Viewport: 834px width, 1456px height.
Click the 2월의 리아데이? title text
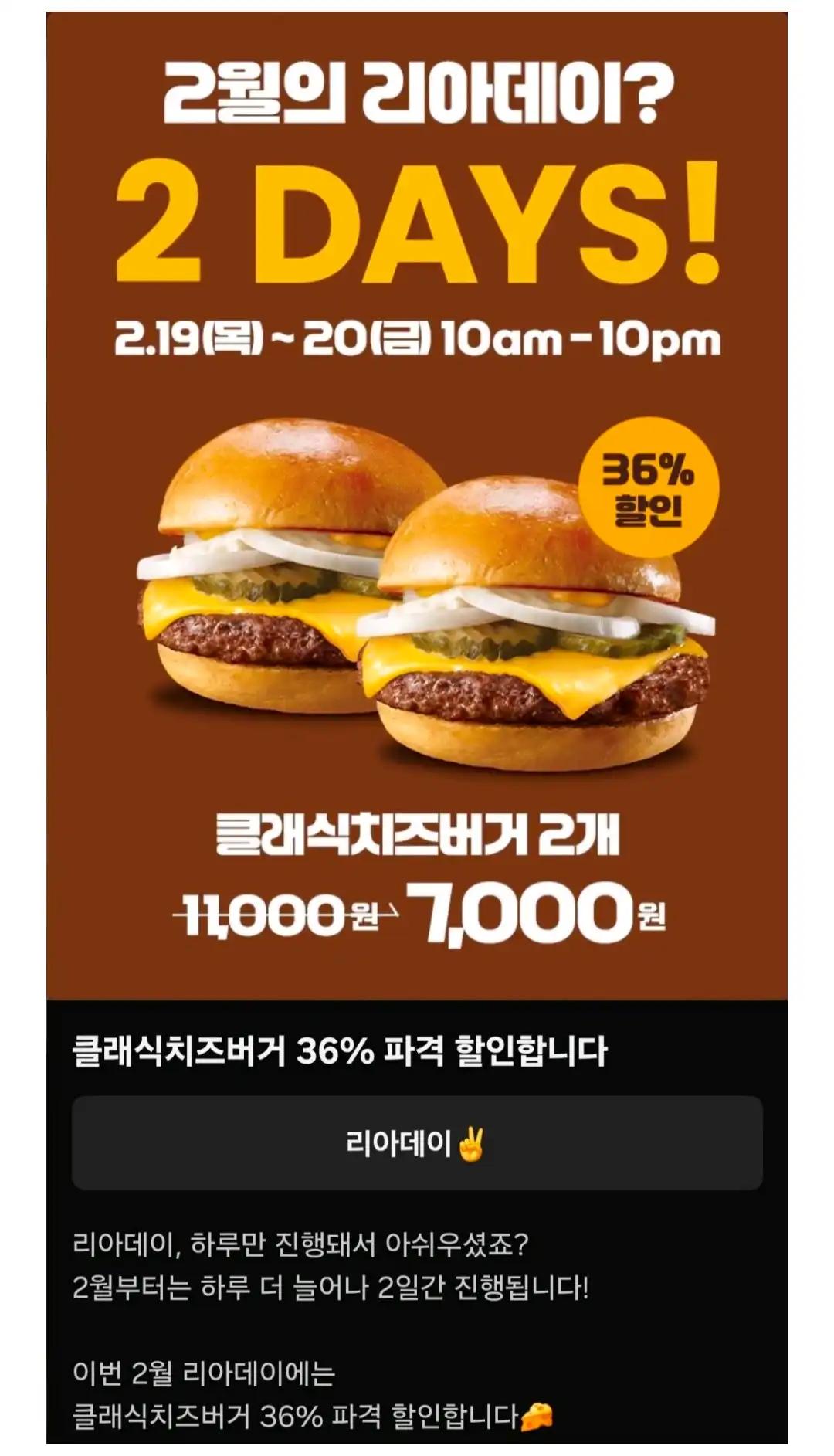pos(417,93)
